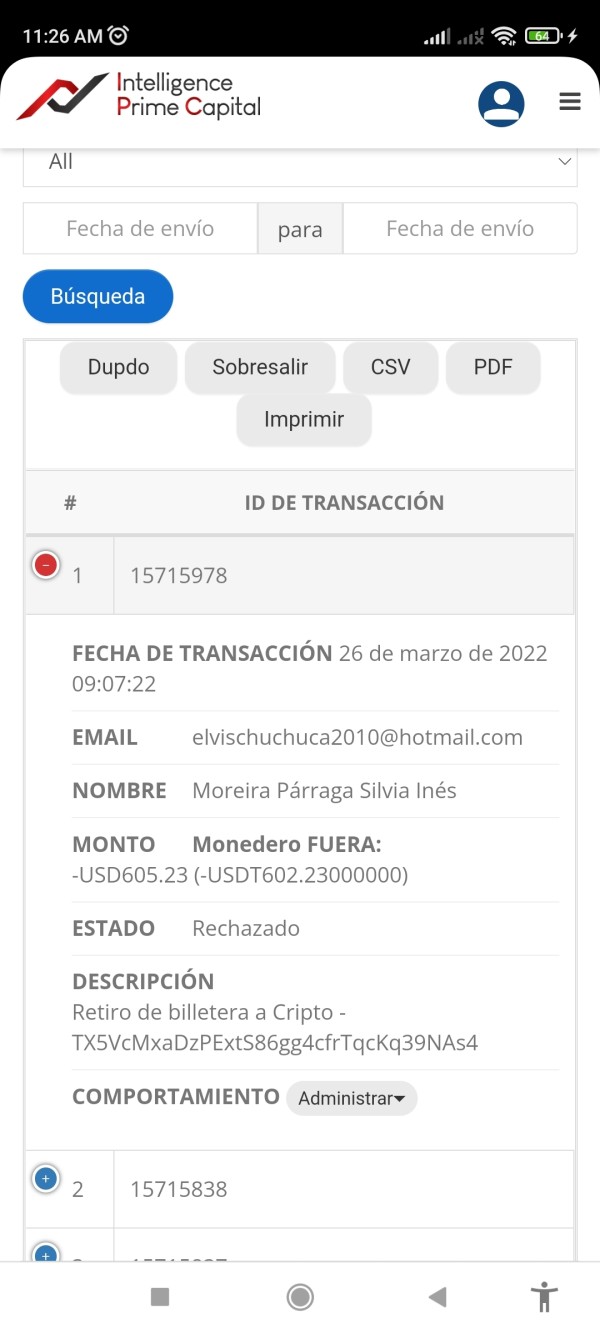The height and width of the screenshot is (1333, 600).
Task: Expand transaction 15715838 row
Action: point(46,1179)
